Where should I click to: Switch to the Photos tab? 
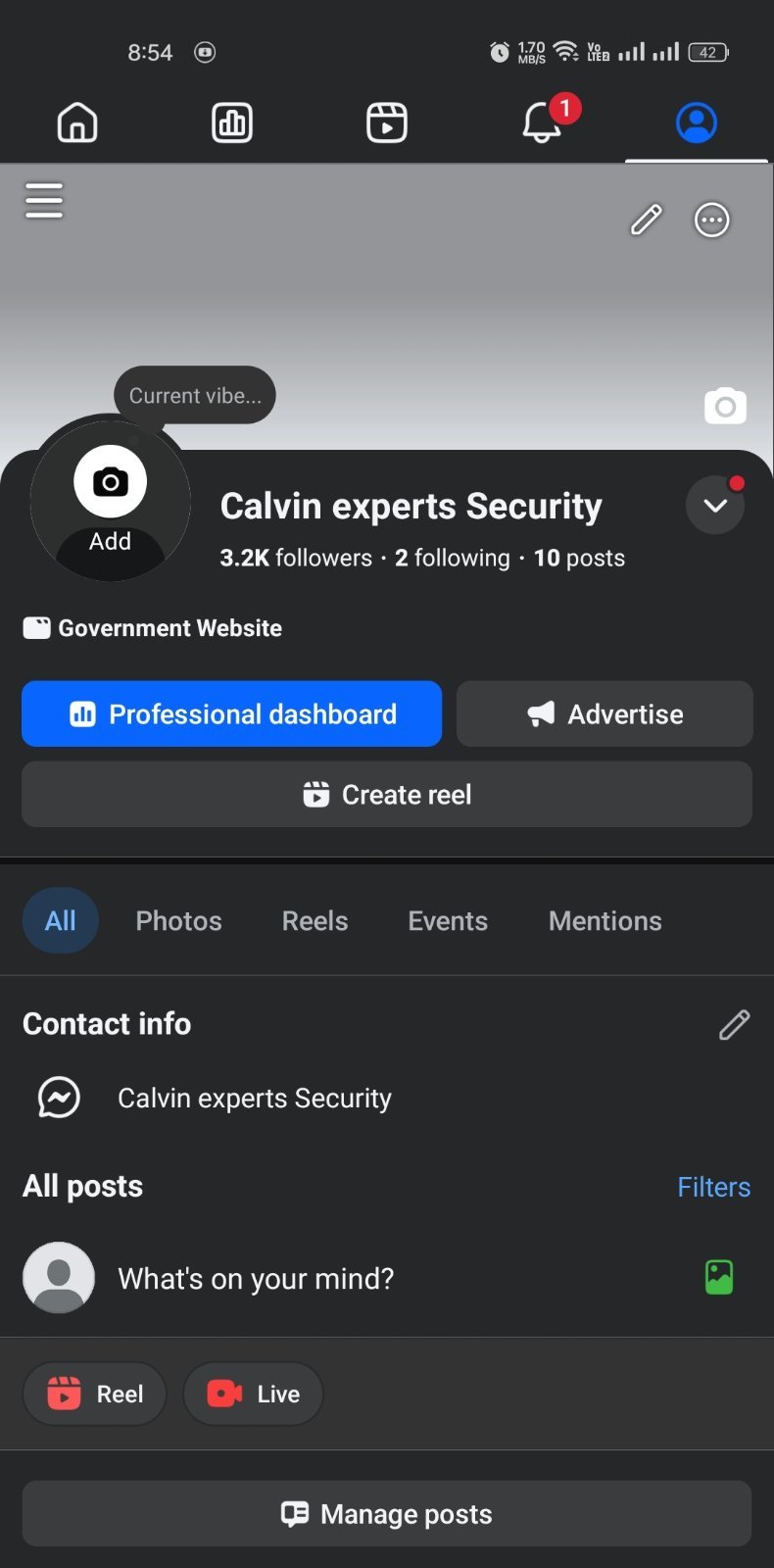click(x=178, y=920)
